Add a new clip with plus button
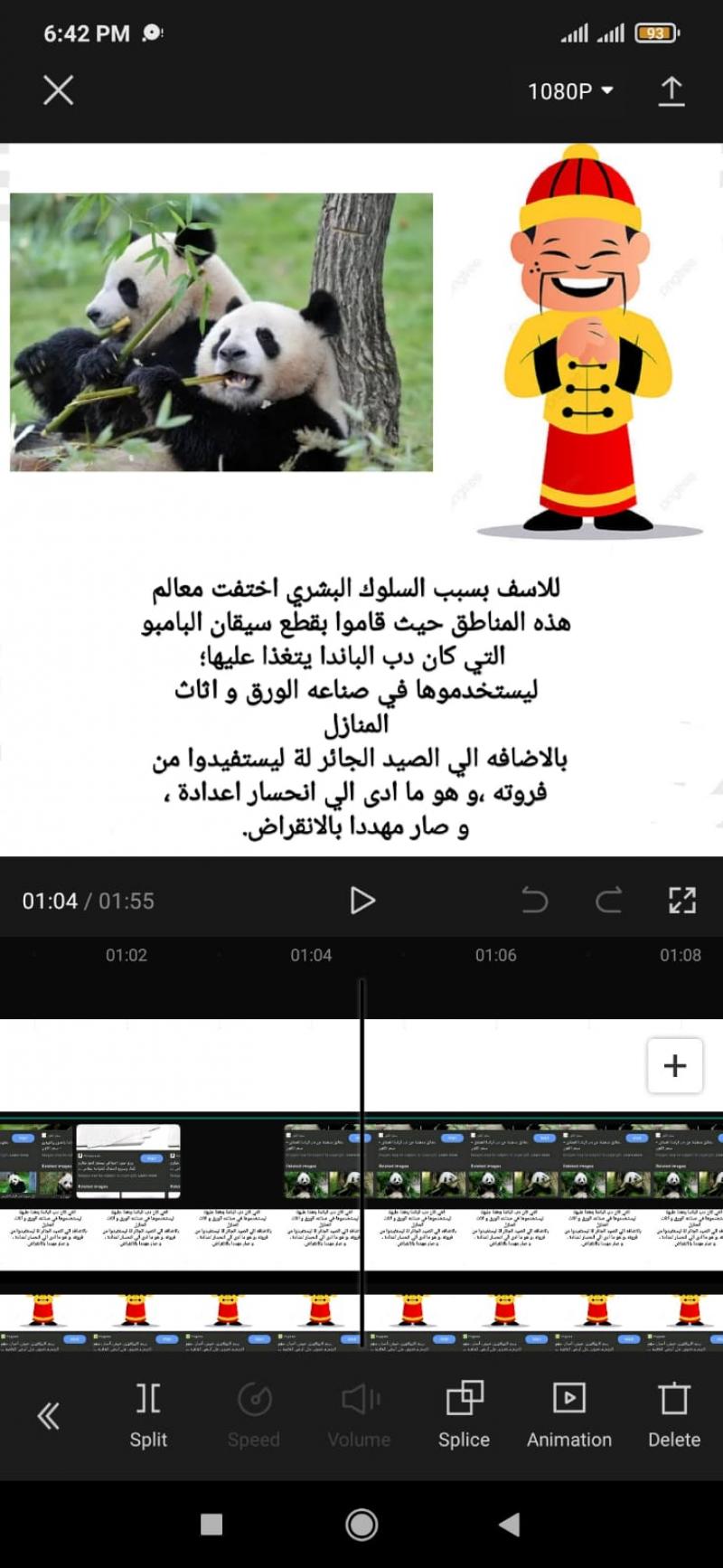 coord(674,1066)
